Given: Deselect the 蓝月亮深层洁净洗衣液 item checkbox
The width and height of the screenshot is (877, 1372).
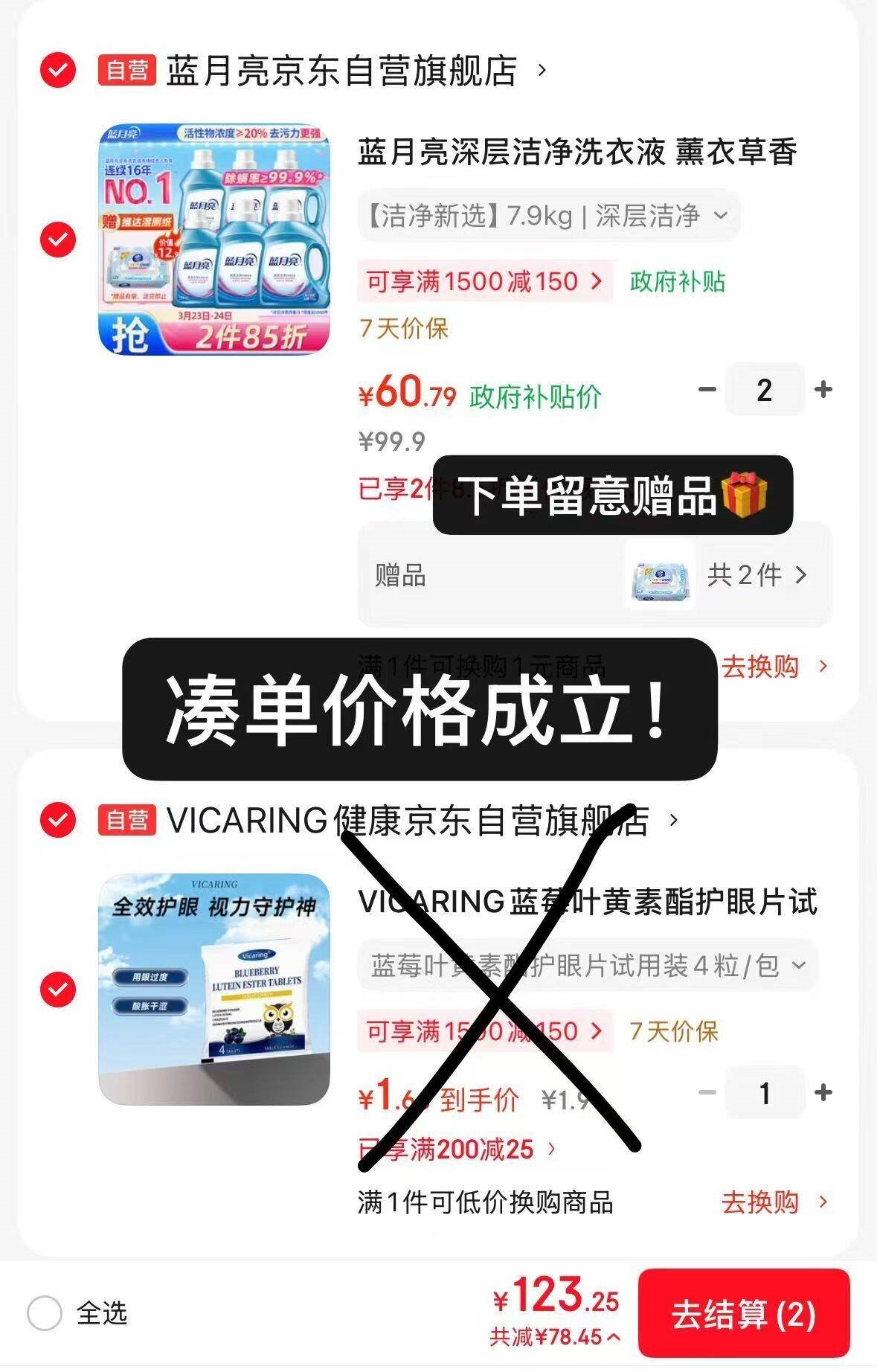Looking at the screenshot, I should click(58, 240).
